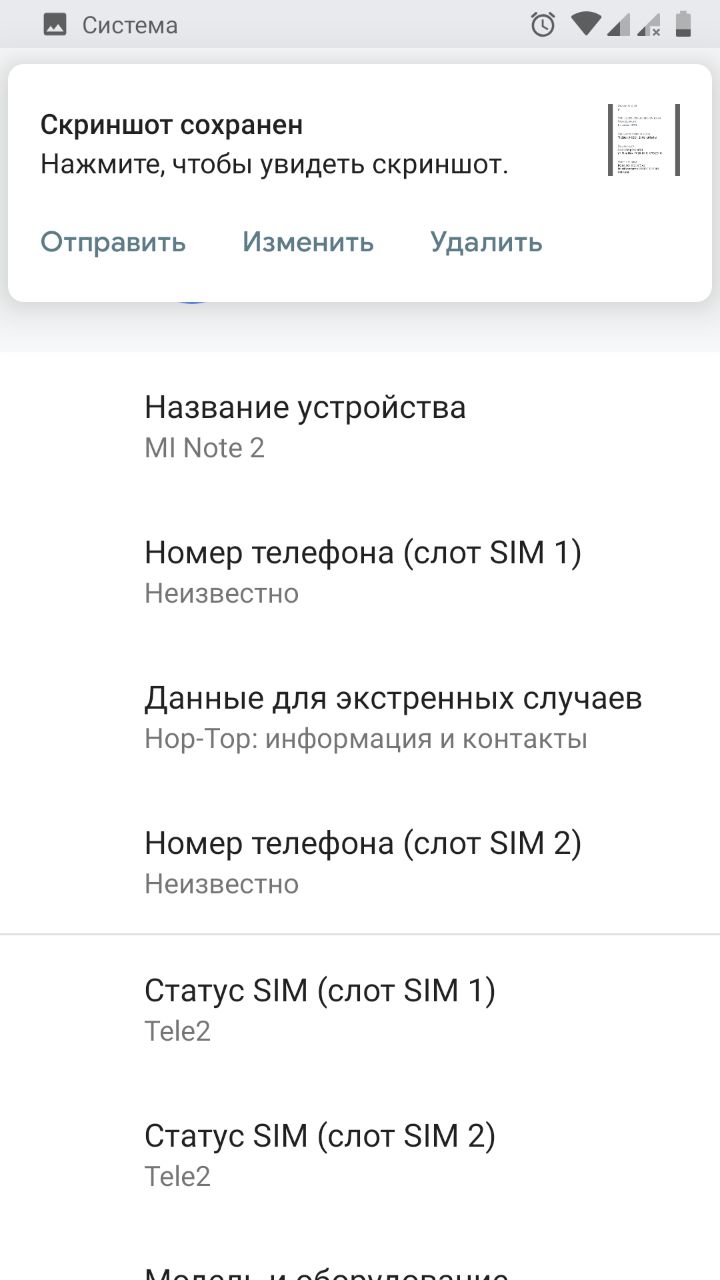Open Номер телефона (слот SIM 2)
The image size is (720, 1280).
(x=360, y=862)
